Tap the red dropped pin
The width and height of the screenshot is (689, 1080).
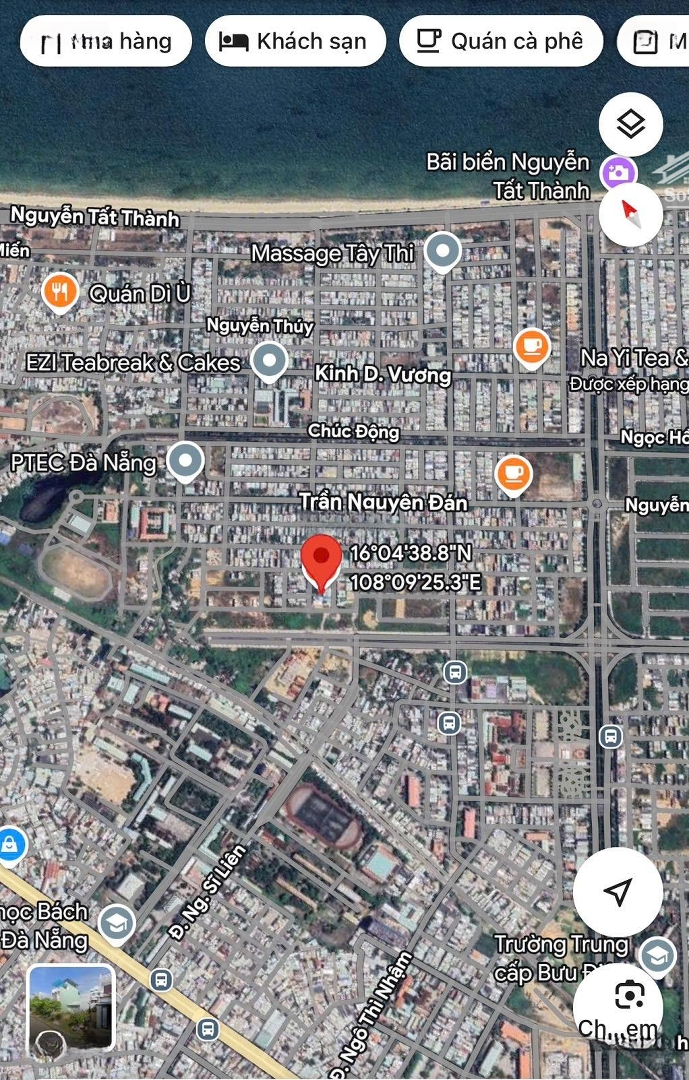(x=321, y=562)
